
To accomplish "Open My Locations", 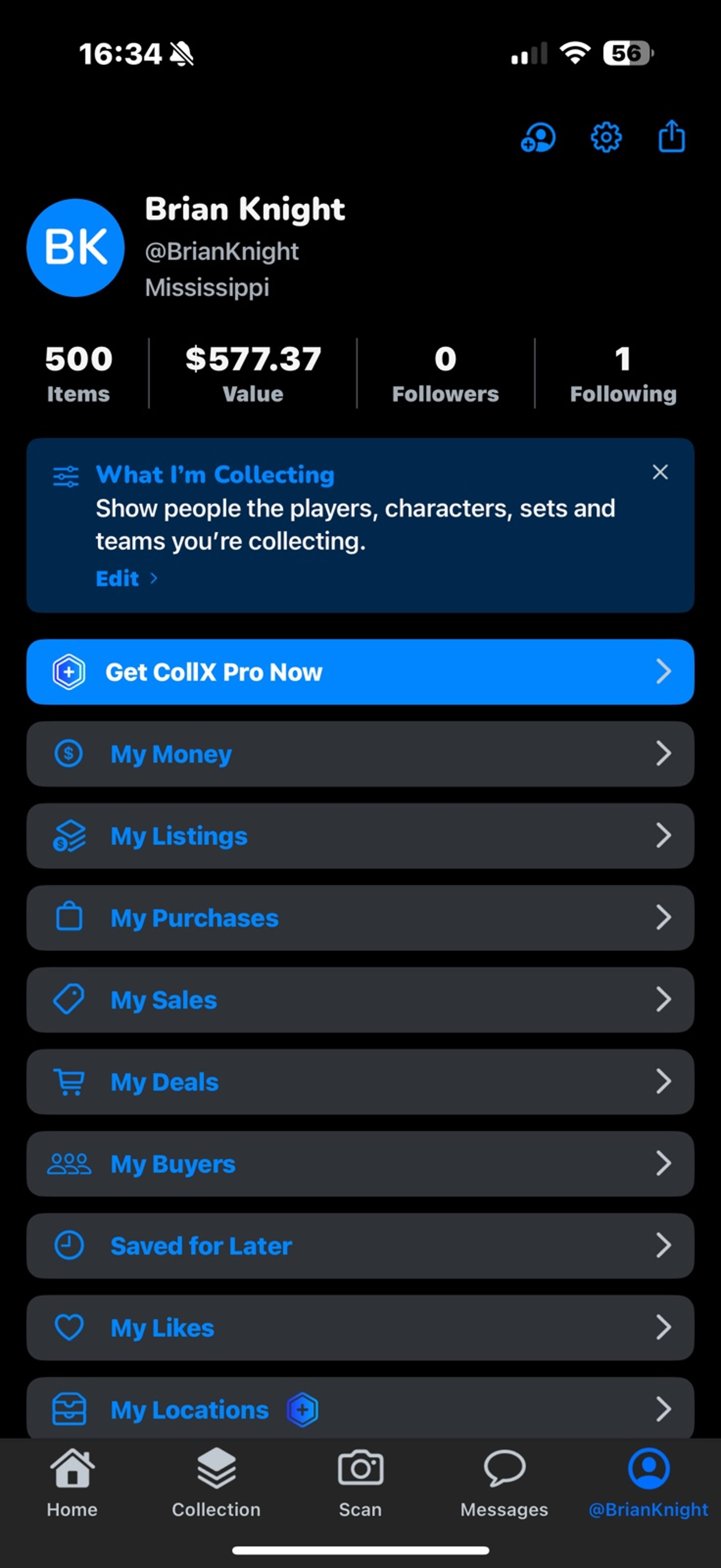I will click(360, 1410).
